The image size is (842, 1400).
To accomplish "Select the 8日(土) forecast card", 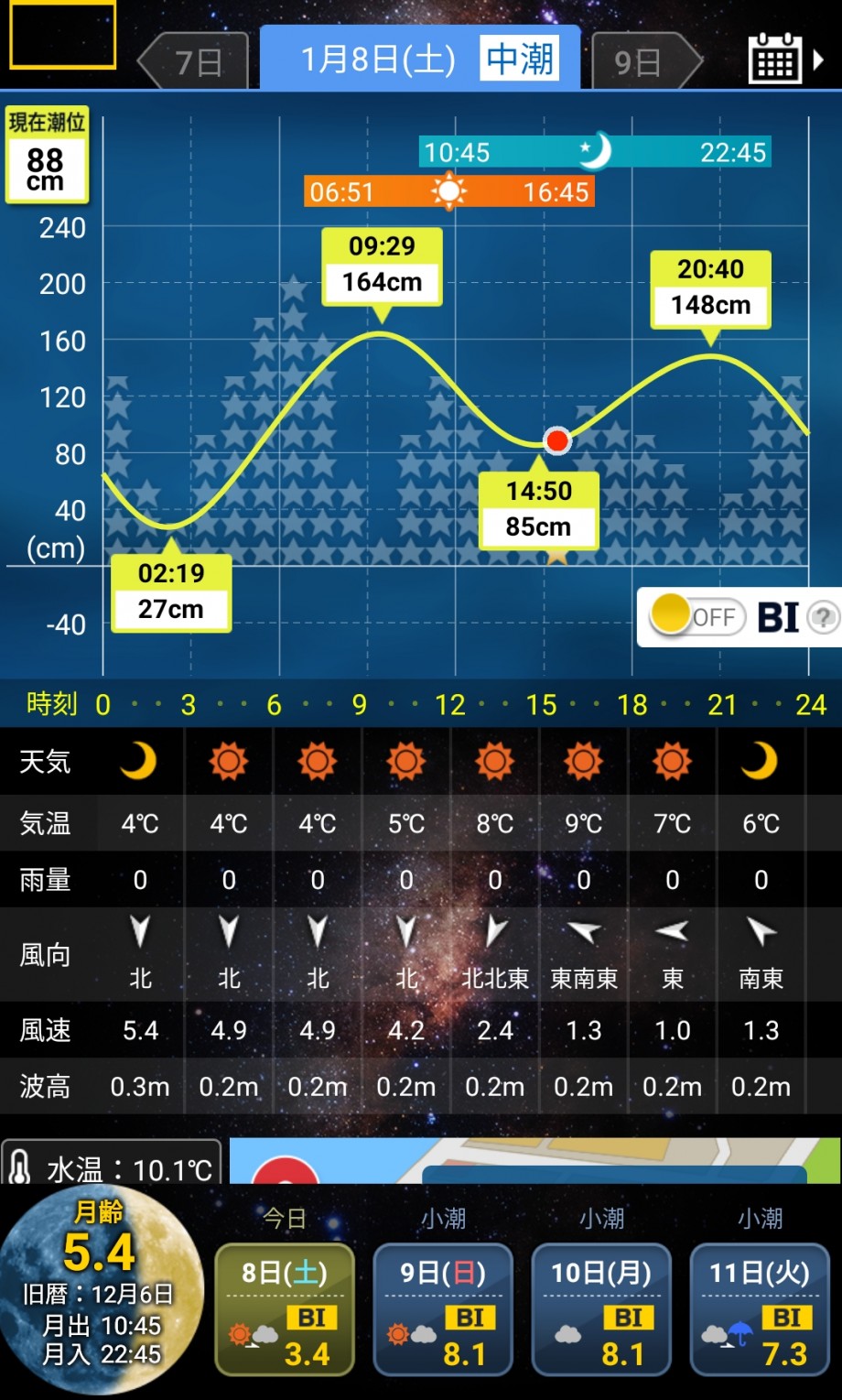I will [x=285, y=1309].
